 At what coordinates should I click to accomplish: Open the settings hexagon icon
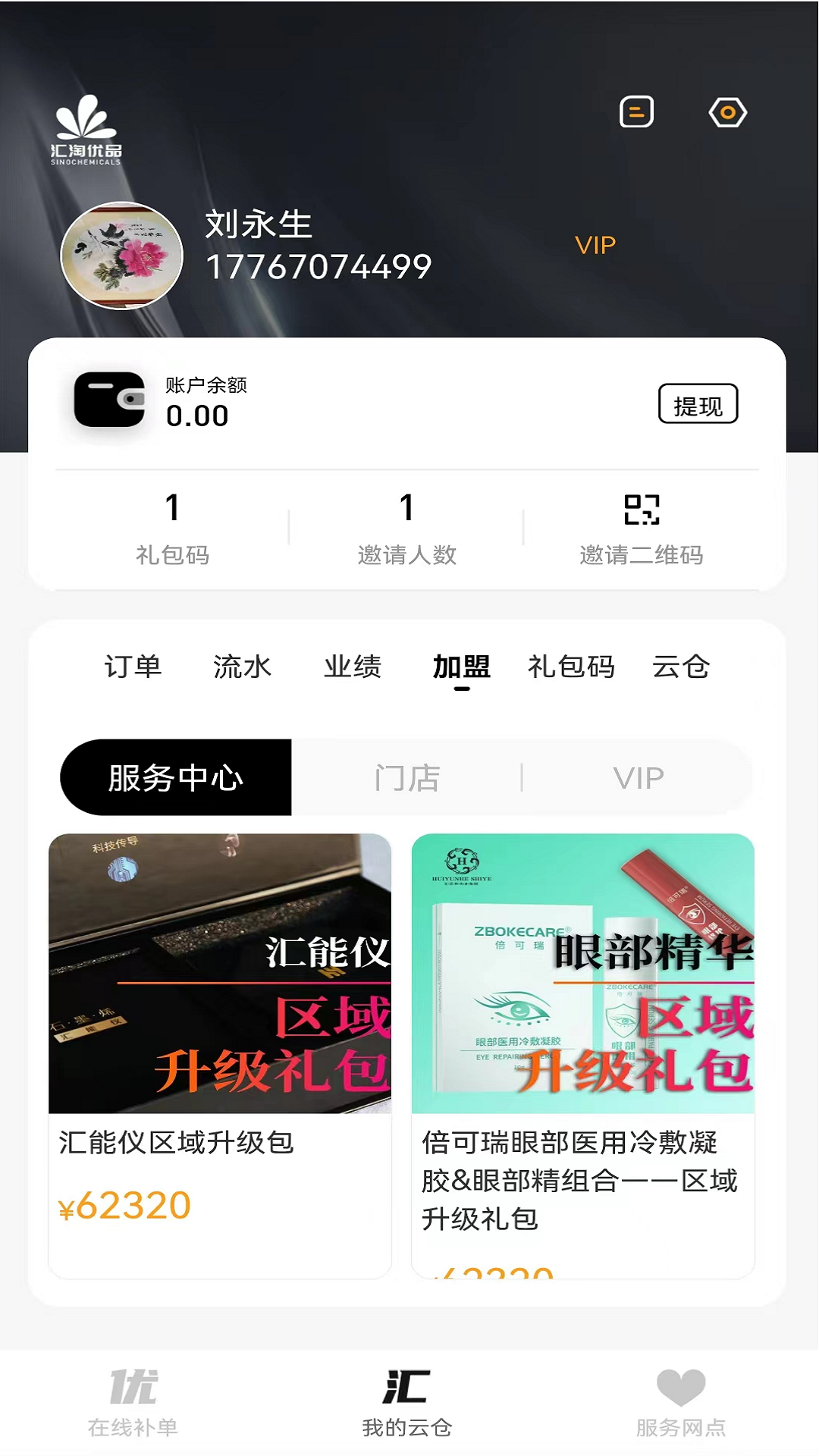[x=727, y=113]
